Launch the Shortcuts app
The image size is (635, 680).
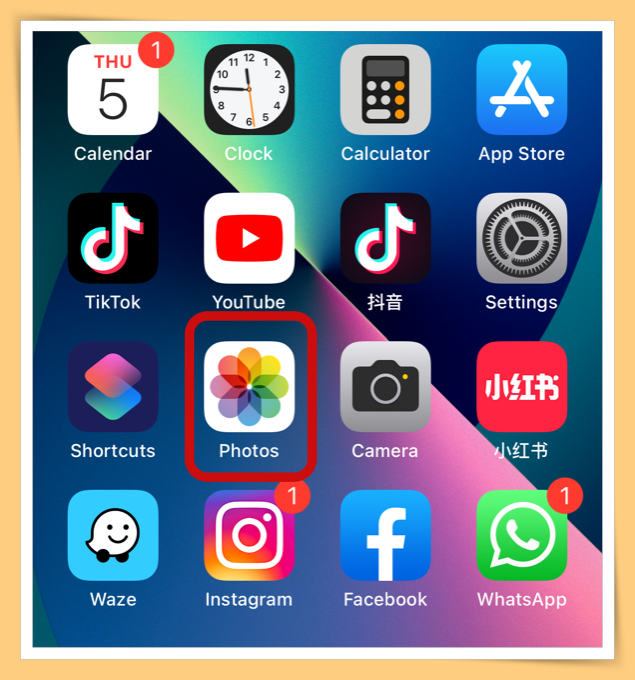(x=113, y=387)
